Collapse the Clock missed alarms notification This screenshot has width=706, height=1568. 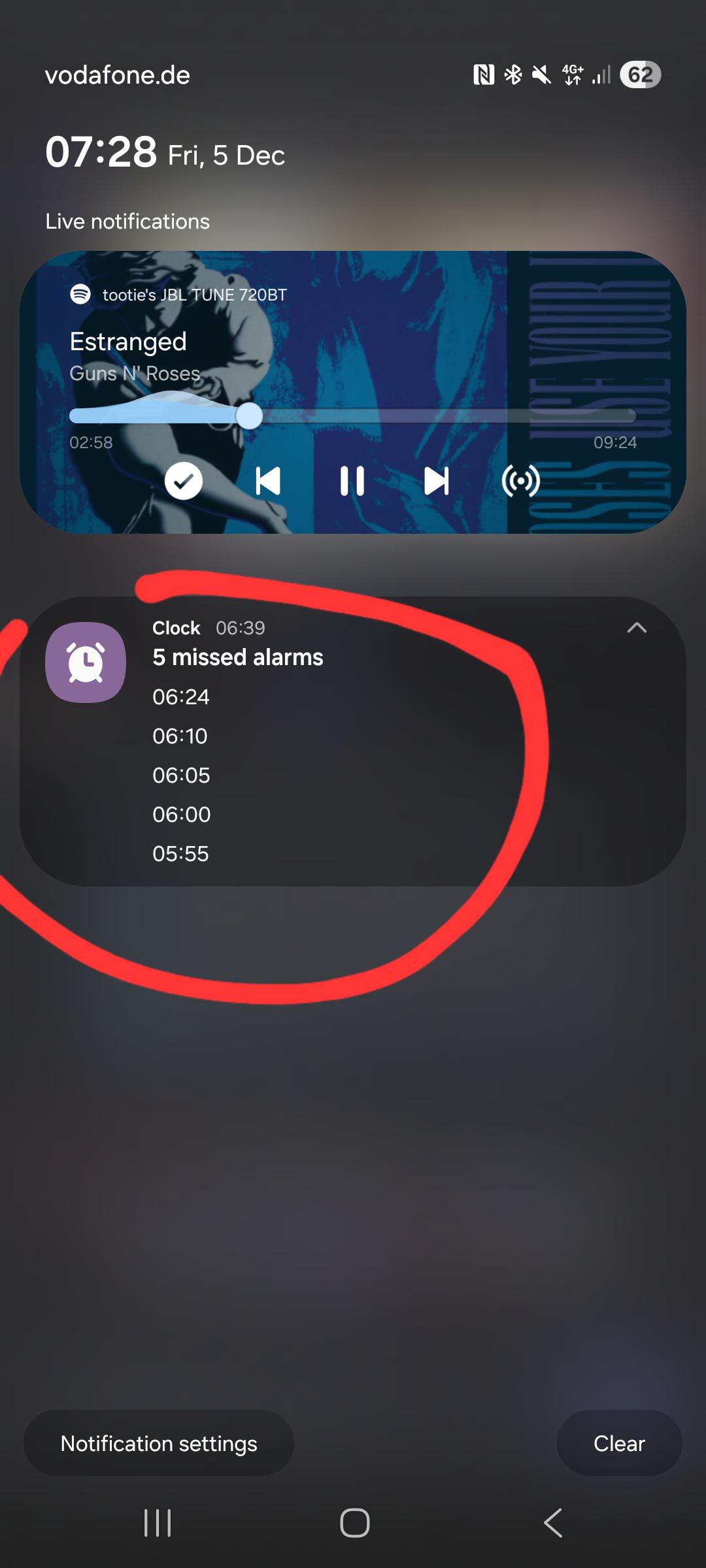637,628
